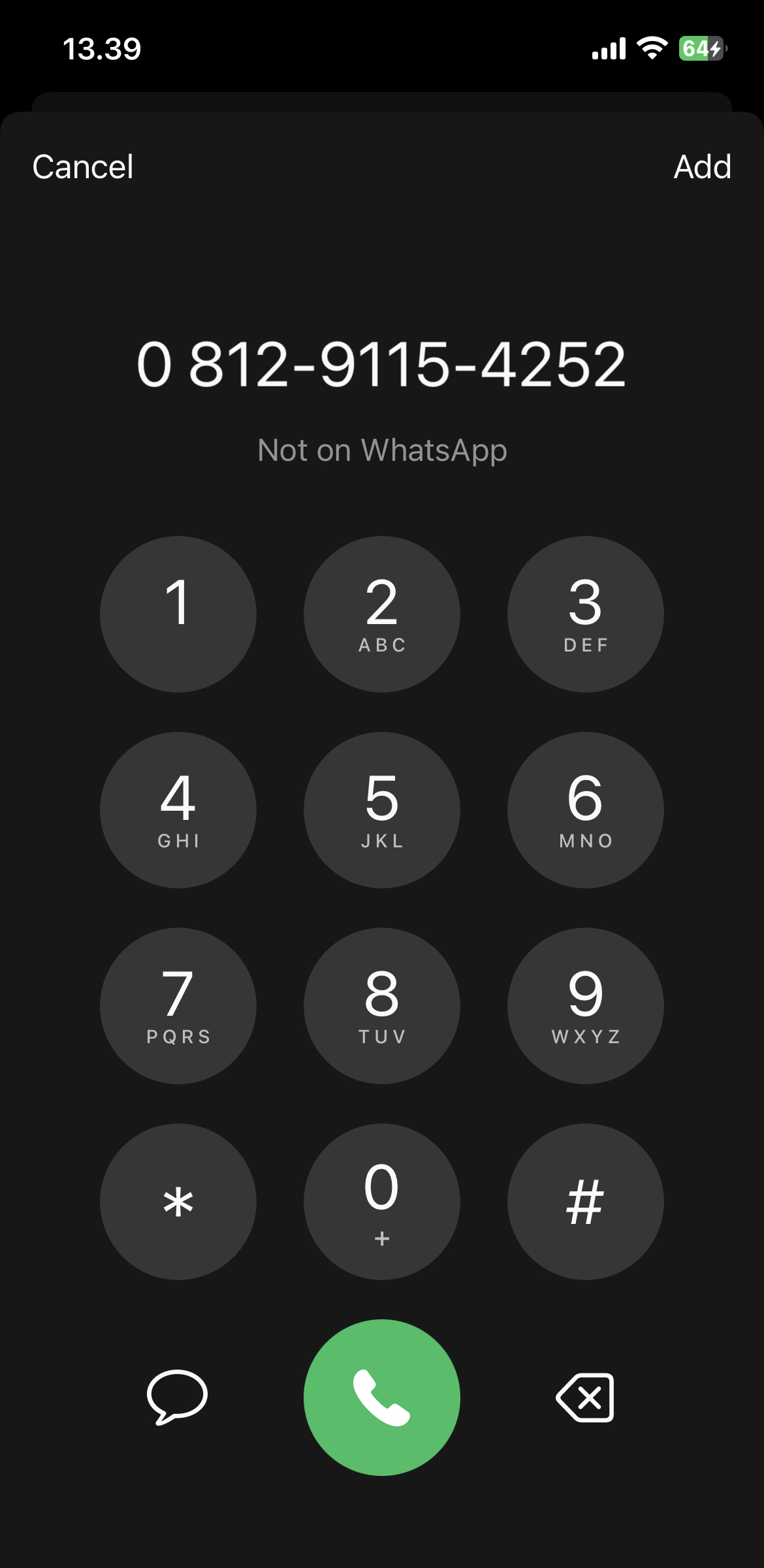
Task: Delete the last digit with backspace
Action: (585, 1398)
